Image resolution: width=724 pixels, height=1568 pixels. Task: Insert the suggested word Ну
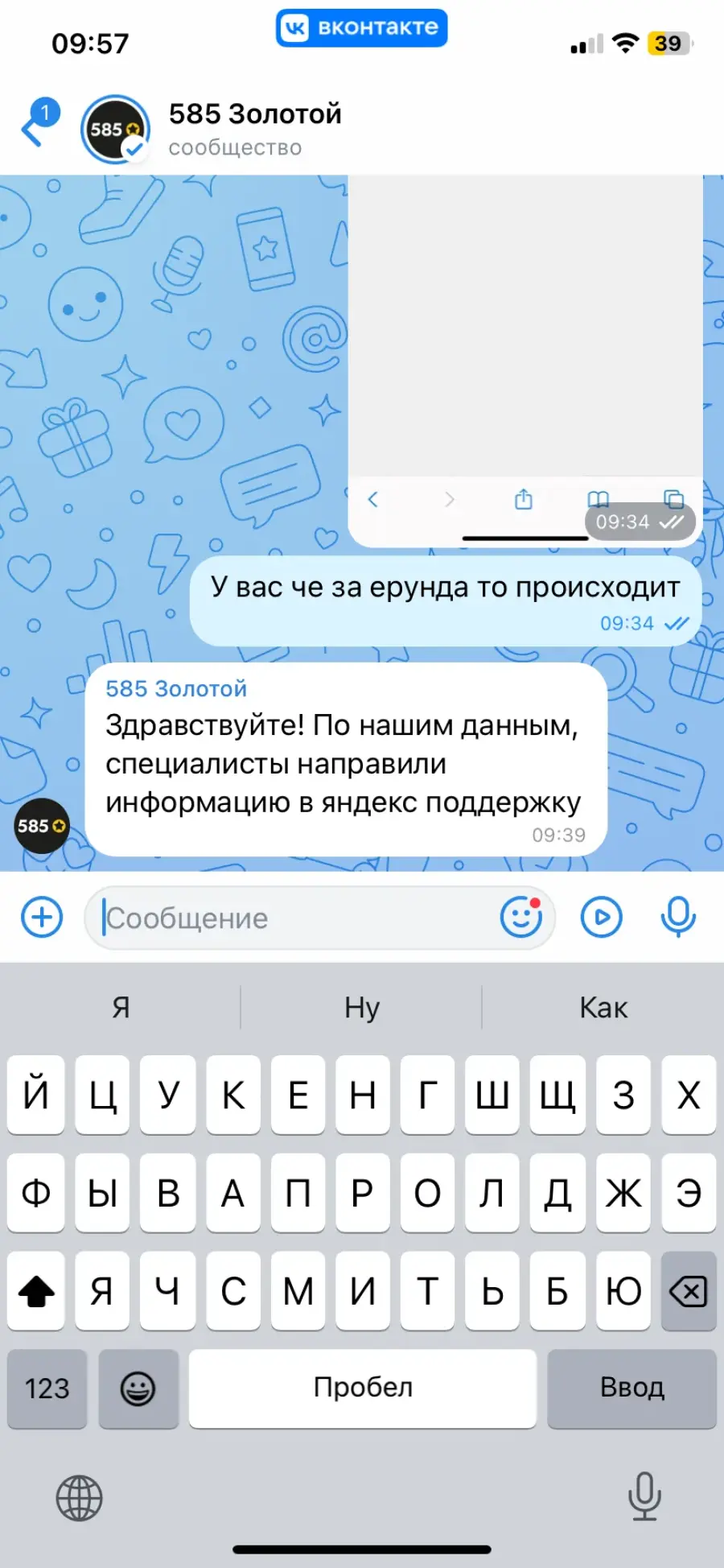point(362,1007)
